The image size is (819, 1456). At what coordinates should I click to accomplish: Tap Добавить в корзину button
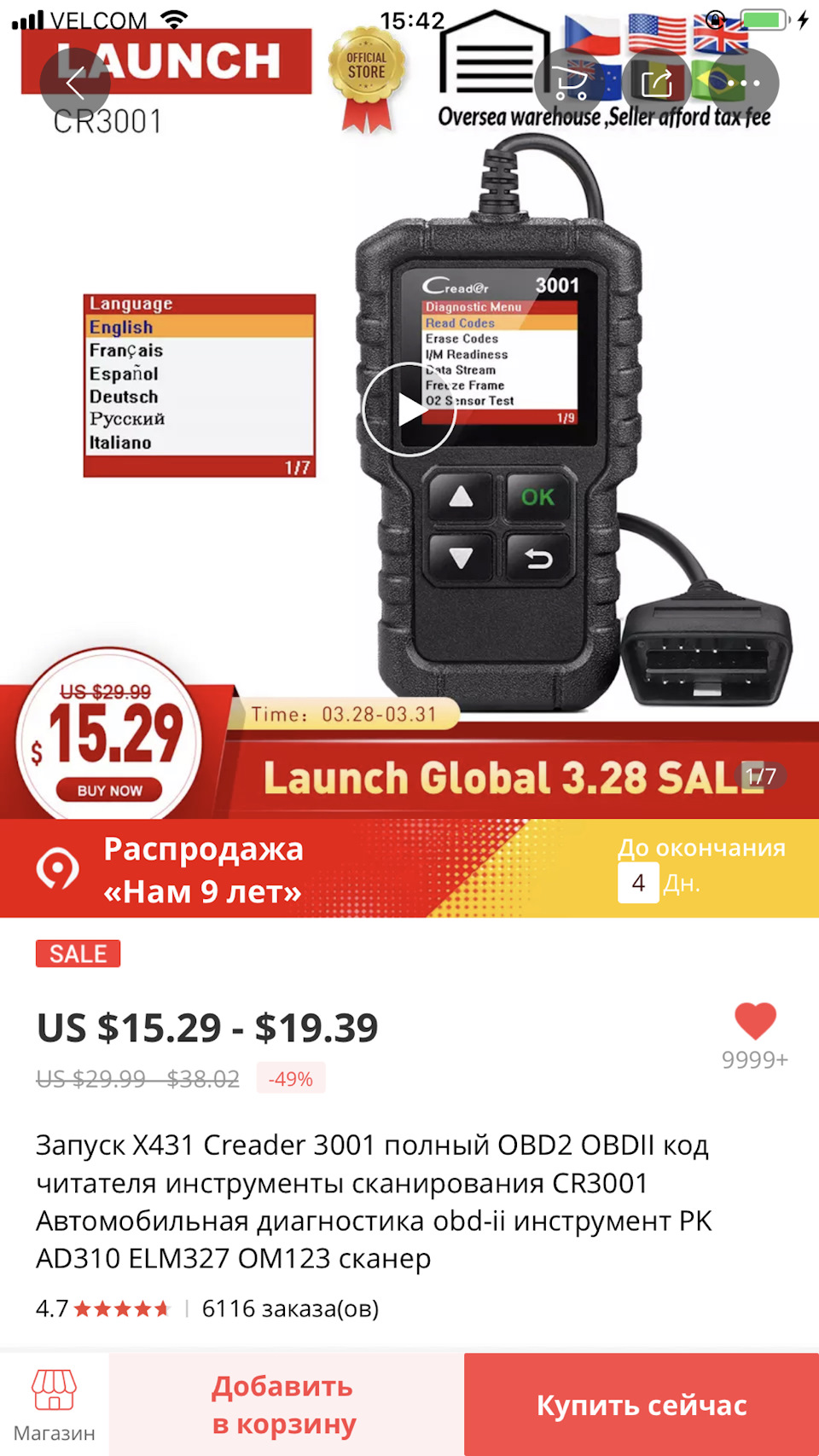click(x=283, y=1405)
